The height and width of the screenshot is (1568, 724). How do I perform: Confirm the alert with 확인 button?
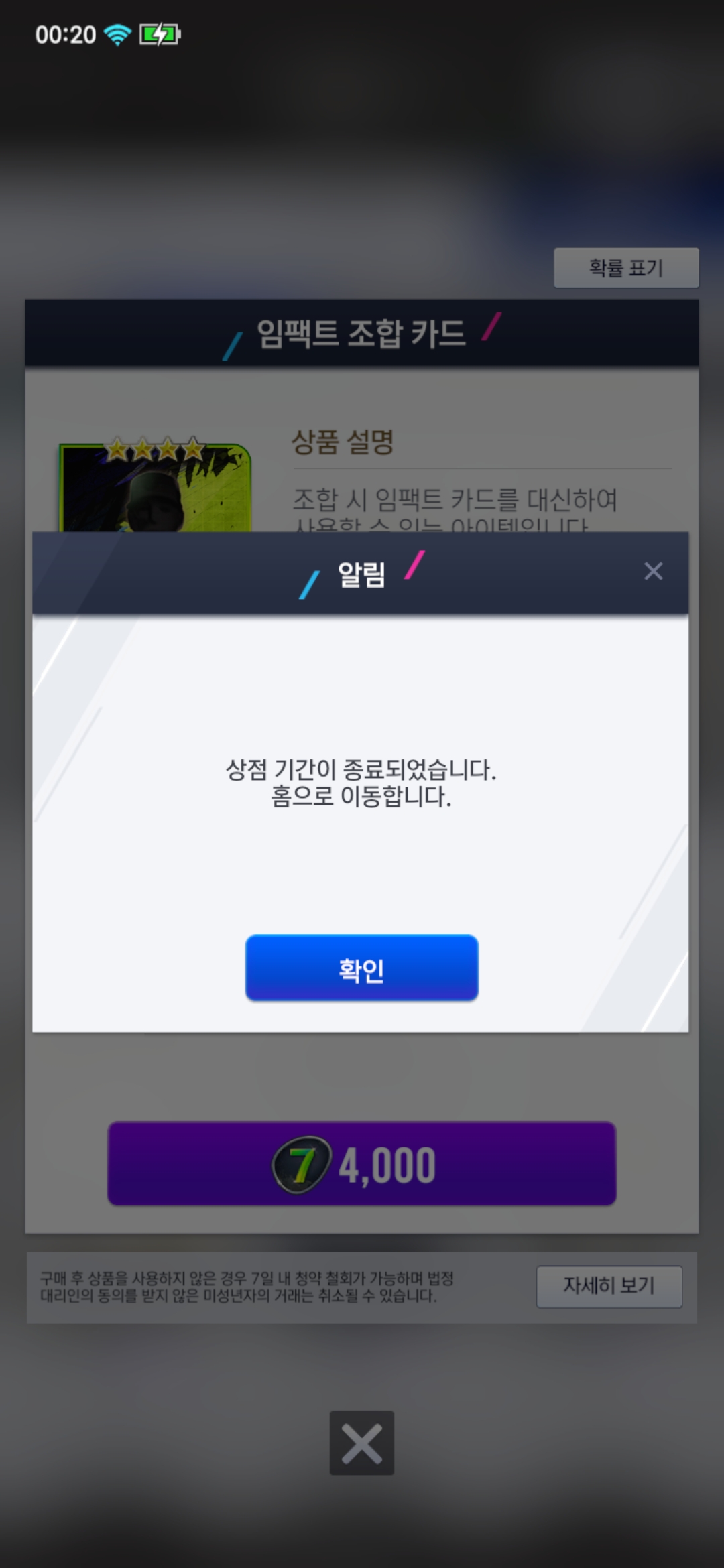coord(361,968)
